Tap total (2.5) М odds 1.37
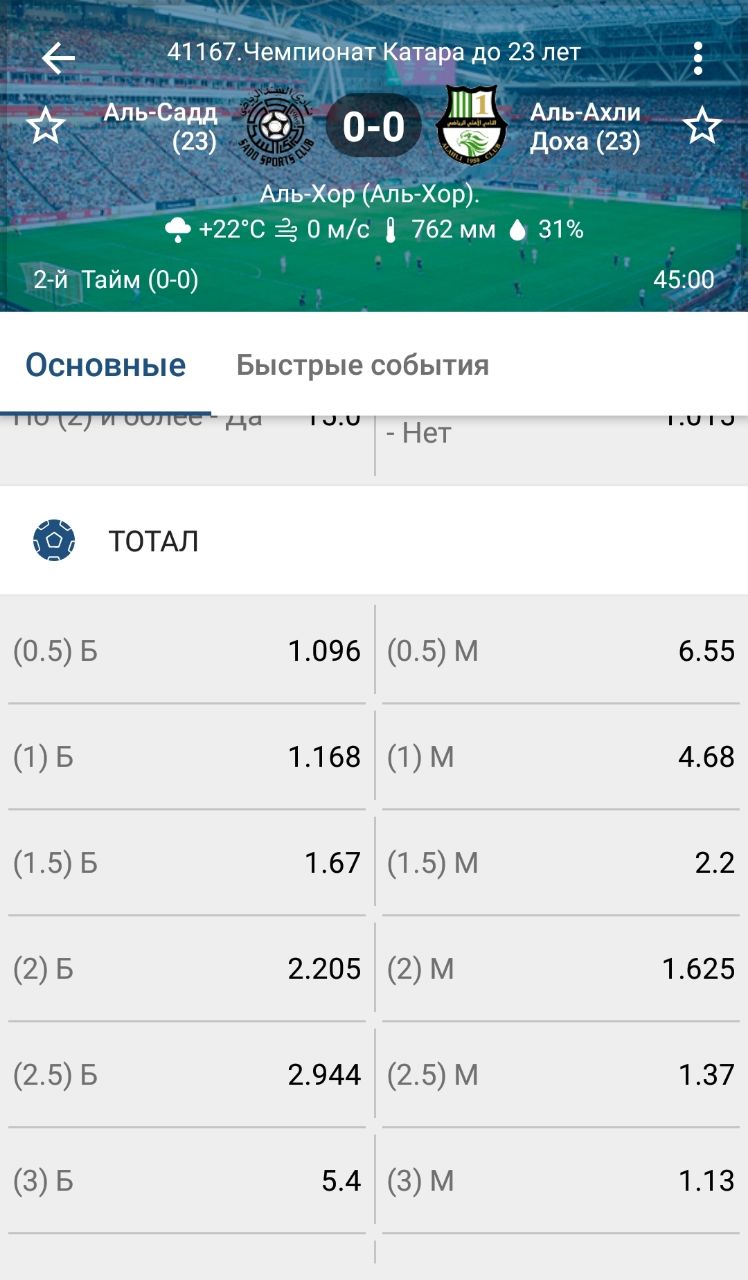Screen dimensions: 748x1280 click(x=561, y=1075)
